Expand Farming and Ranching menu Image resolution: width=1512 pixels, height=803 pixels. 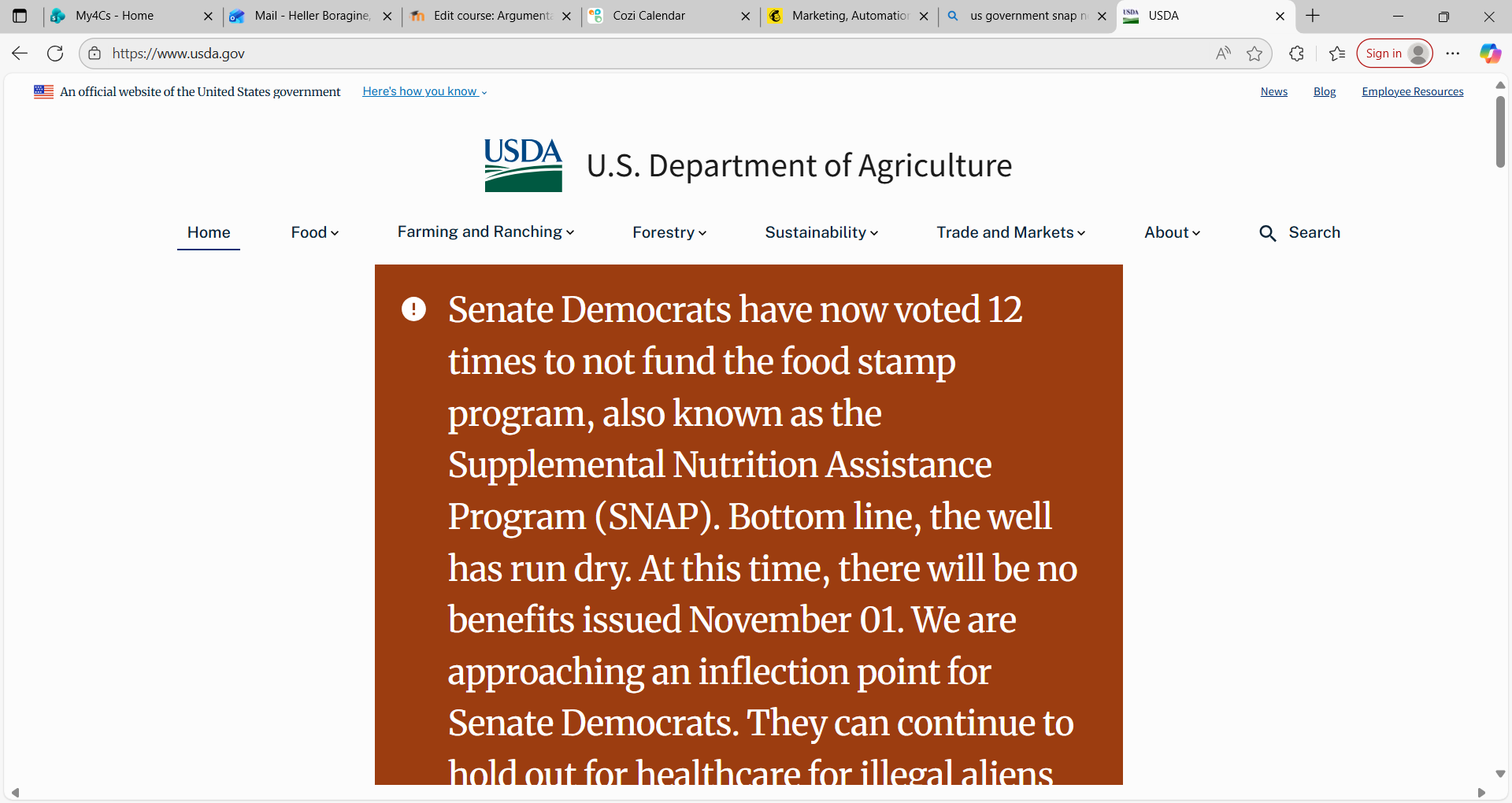[485, 232]
